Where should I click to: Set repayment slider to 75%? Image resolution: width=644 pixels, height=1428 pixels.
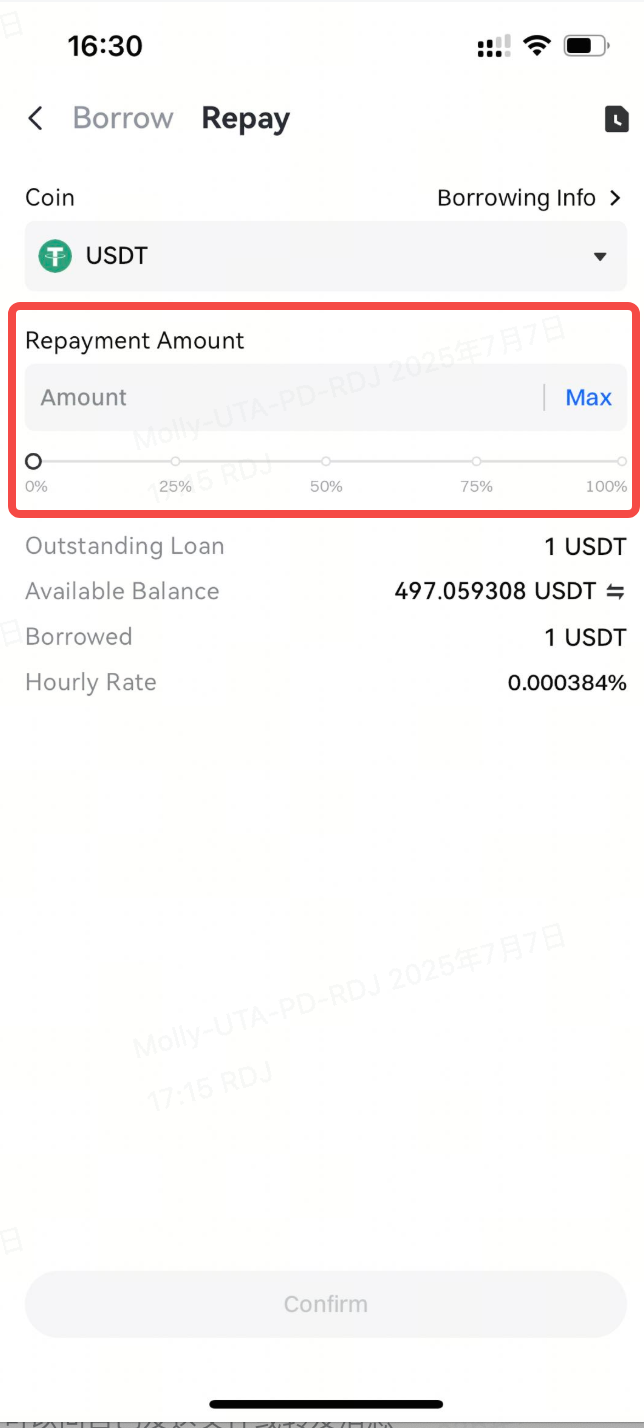pyautogui.click(x=477, y=462)
